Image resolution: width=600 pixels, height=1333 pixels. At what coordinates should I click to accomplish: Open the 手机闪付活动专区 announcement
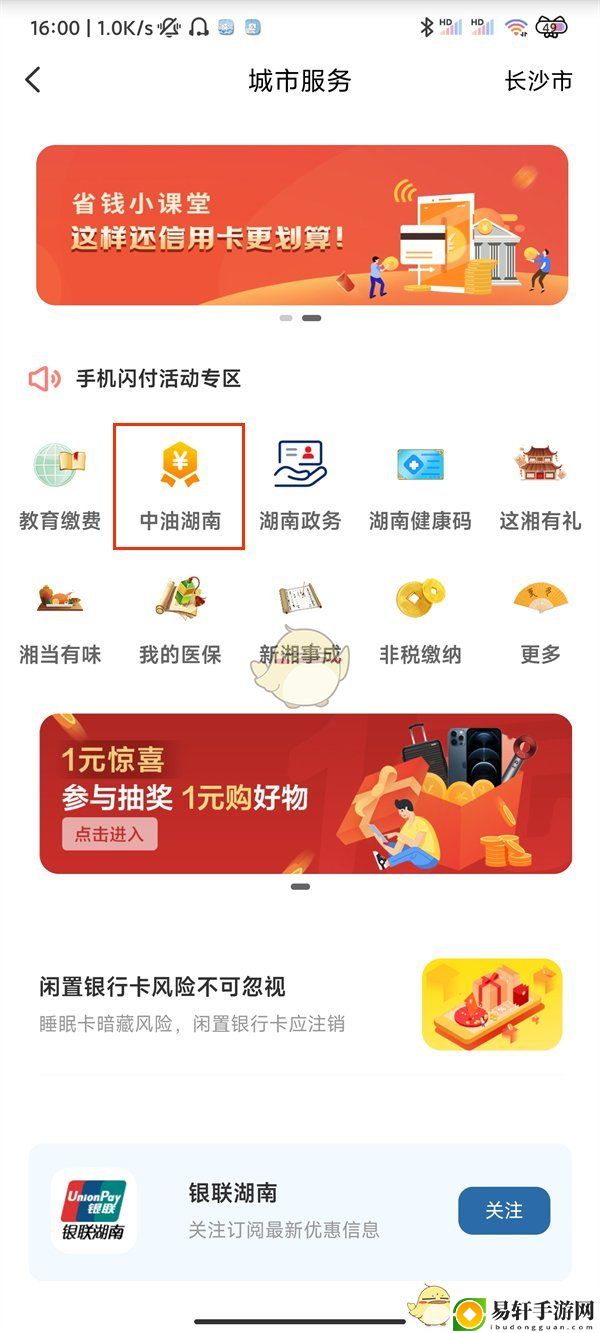click(158, 379)
